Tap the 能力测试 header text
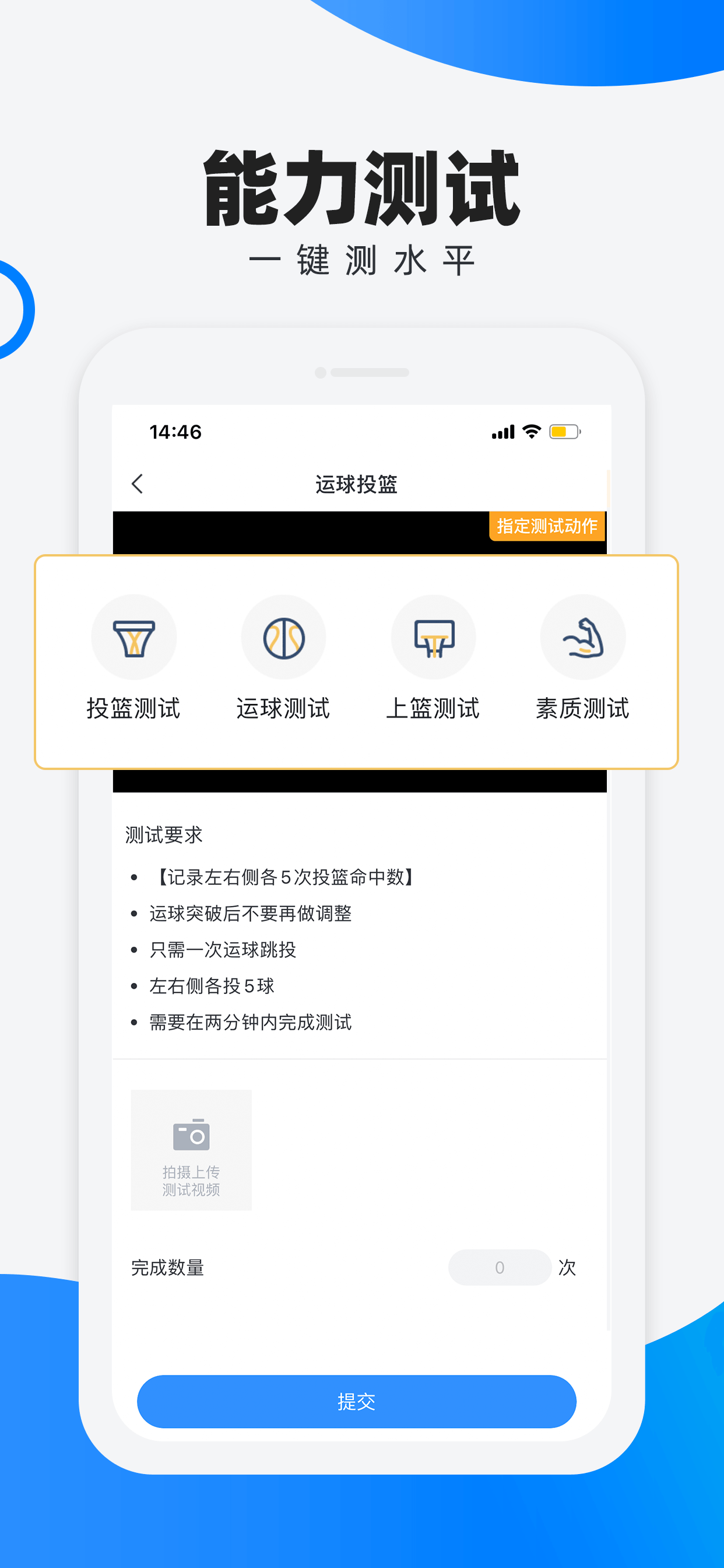The width and height of the screenshot is (724, 1568). pos(360,187)
